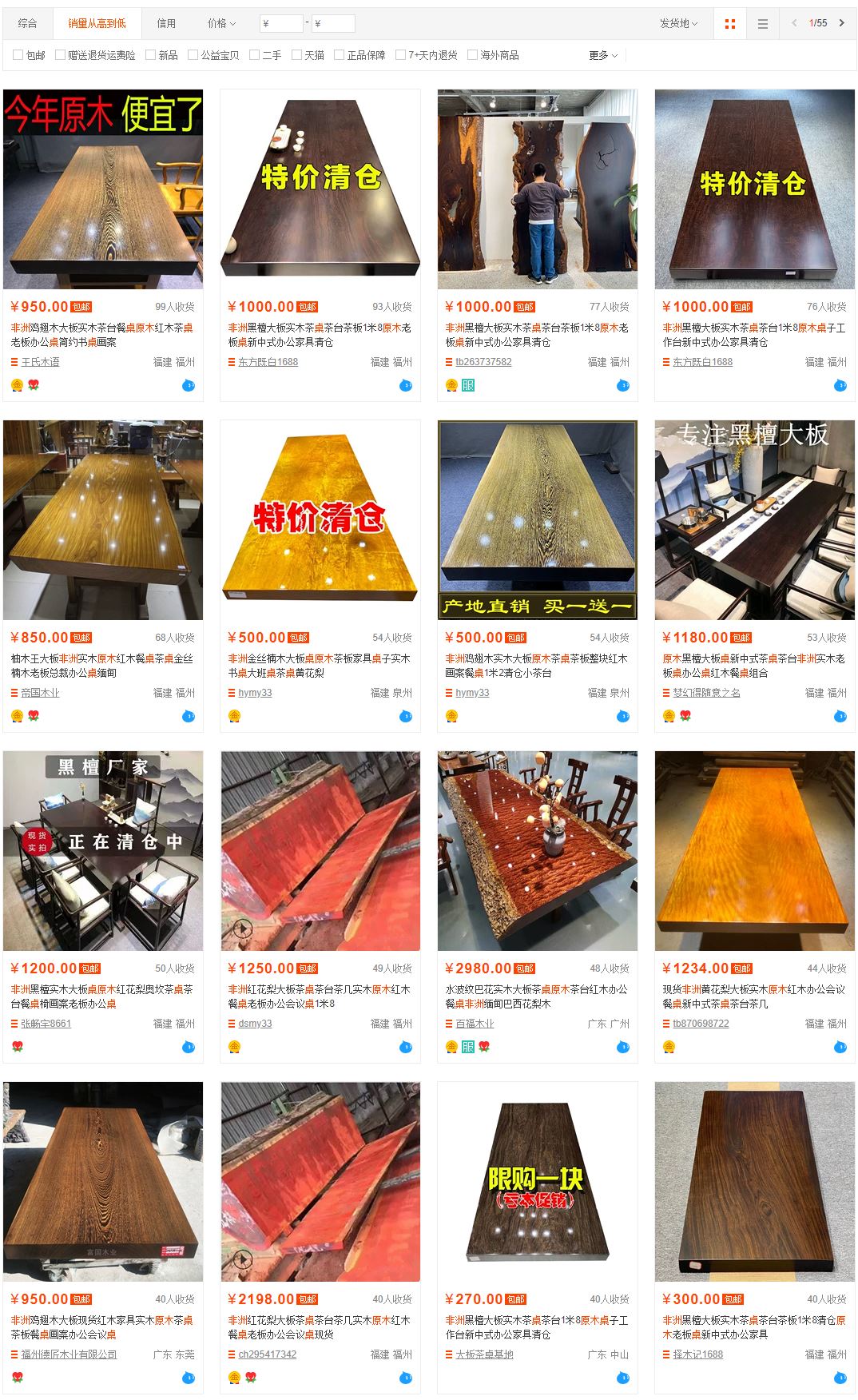Enable the 新品 filter checkbox
This screenshot has width=858, height=1400.
[x=150, y=55]
